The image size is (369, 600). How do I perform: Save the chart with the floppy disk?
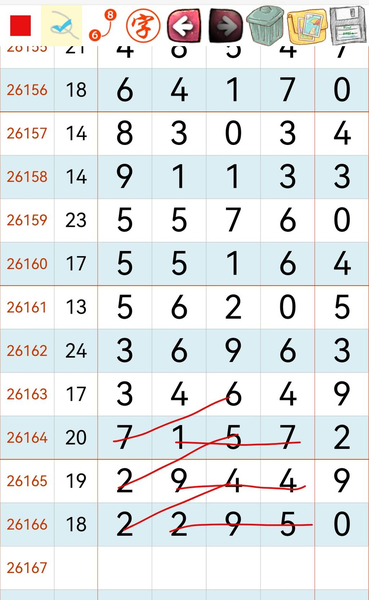348,26
